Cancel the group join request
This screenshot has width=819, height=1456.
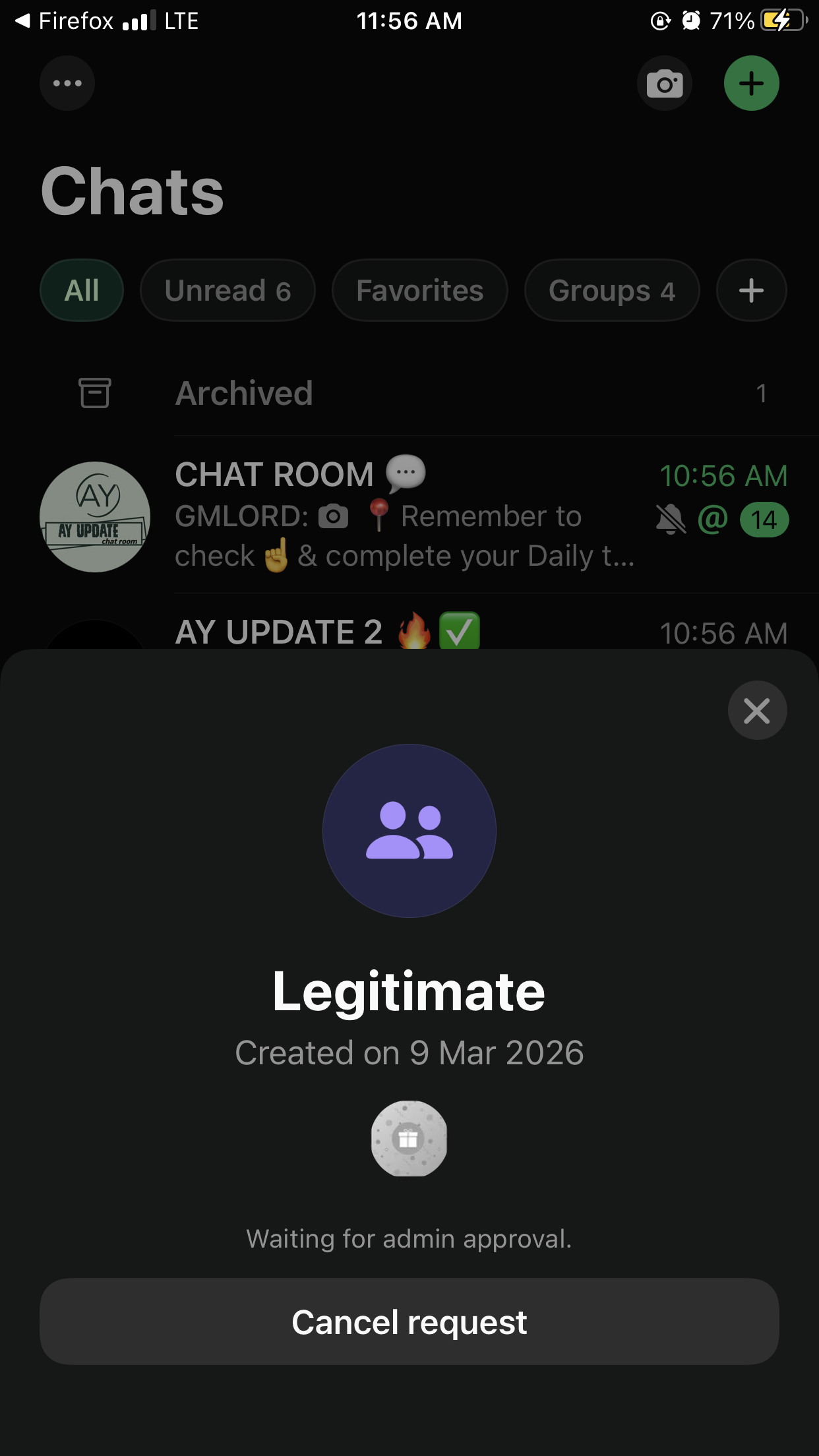409,1321
